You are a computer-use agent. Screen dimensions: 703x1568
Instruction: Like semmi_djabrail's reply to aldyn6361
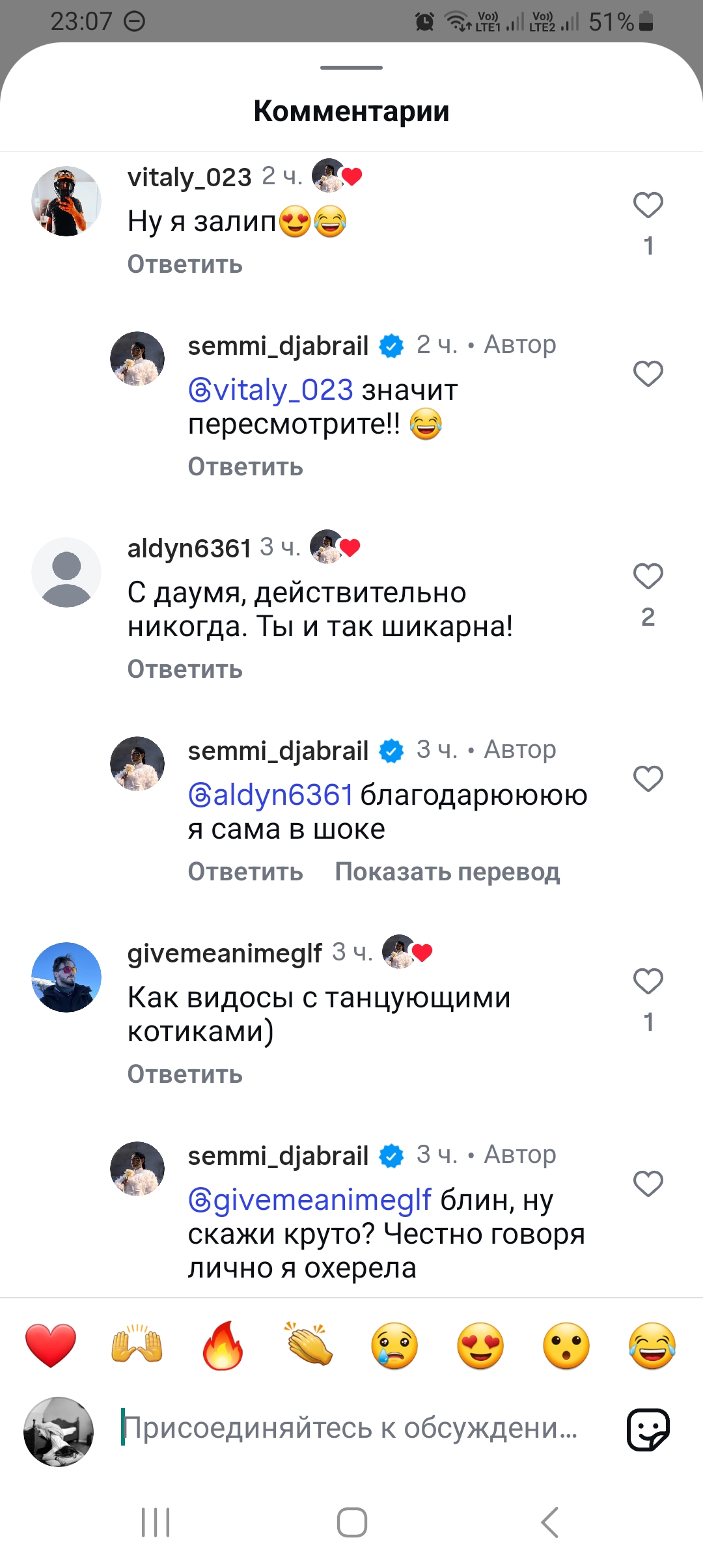648,779
